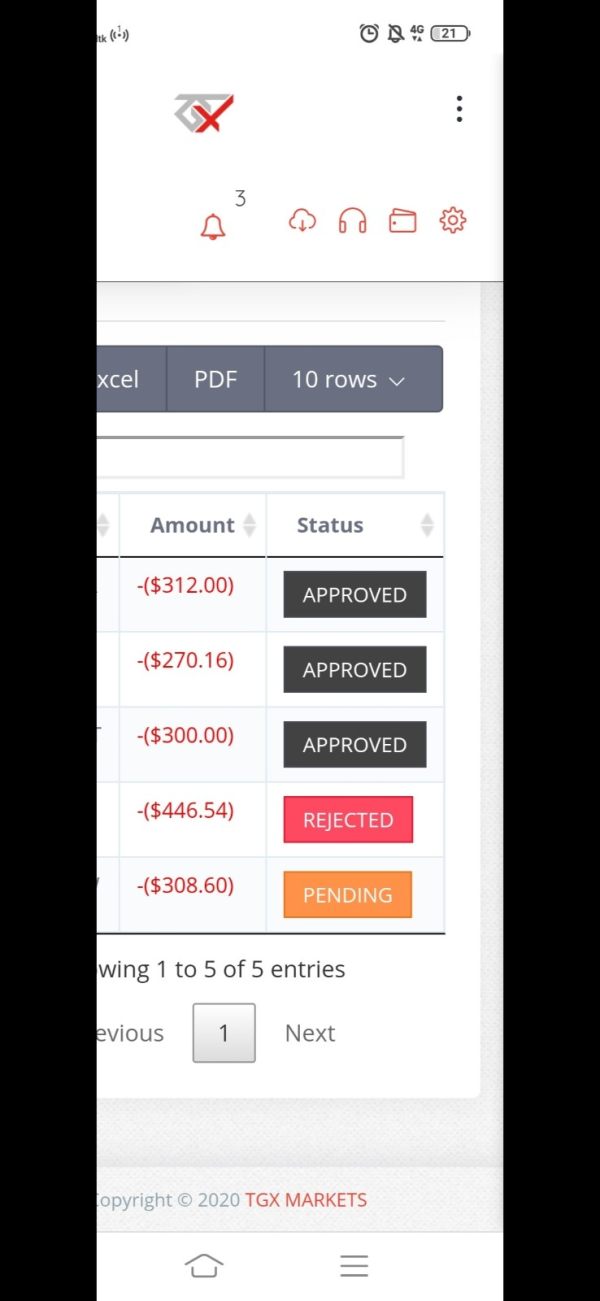The height and width of the screenshot is (1301, 600).
Task: Open the browser hamburger menu
Action: click(354, 1266)
